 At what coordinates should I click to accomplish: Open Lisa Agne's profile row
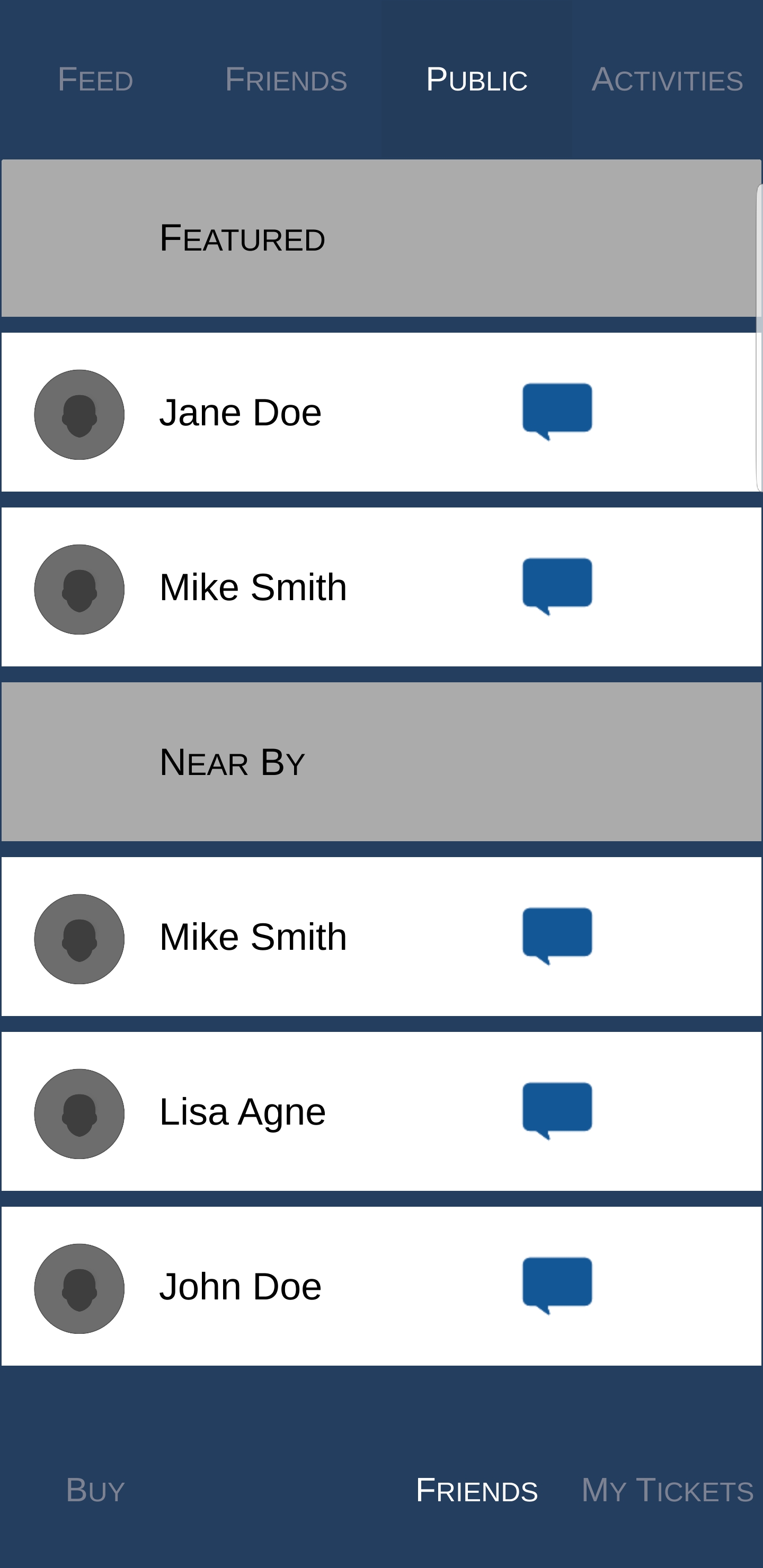click(381, 1111)
